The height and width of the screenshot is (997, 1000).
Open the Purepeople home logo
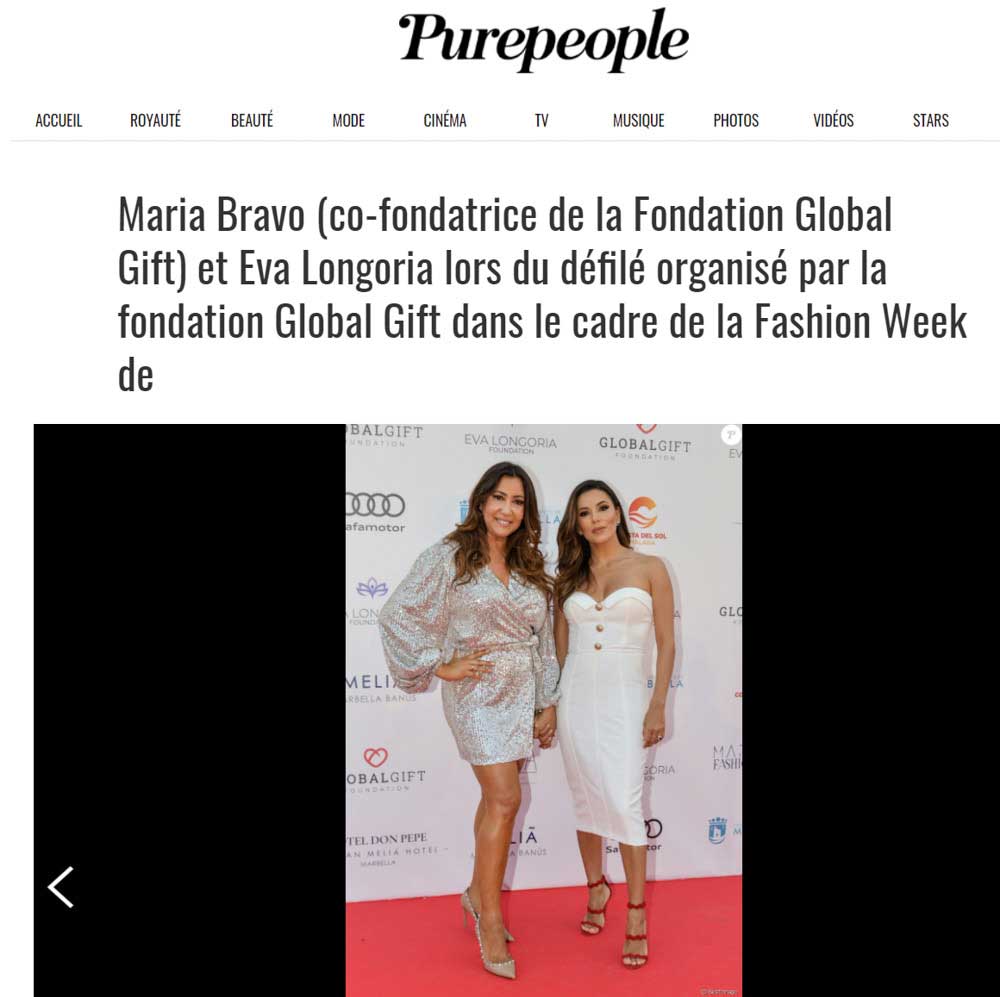pyautogui.click(x=543, y=42)
